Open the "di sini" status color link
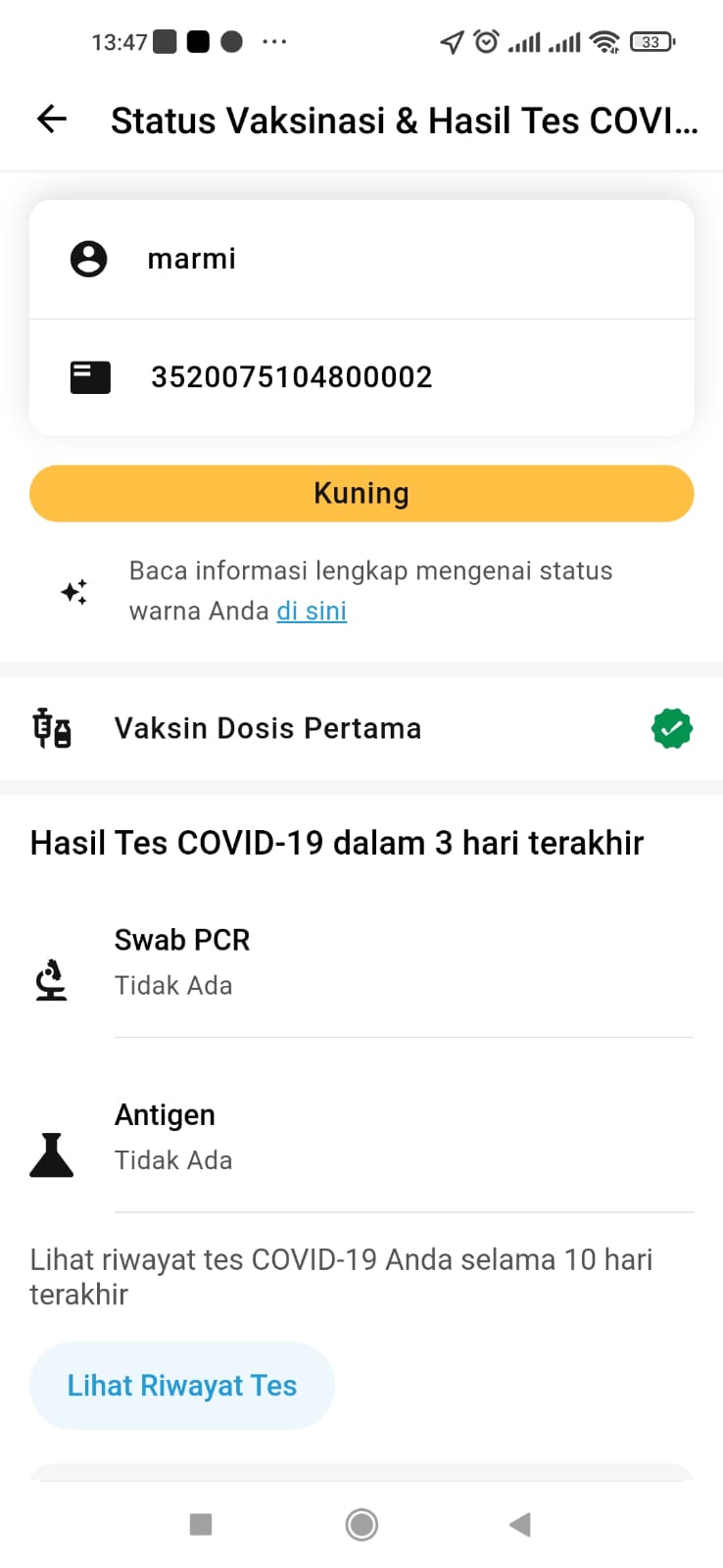 312,611
